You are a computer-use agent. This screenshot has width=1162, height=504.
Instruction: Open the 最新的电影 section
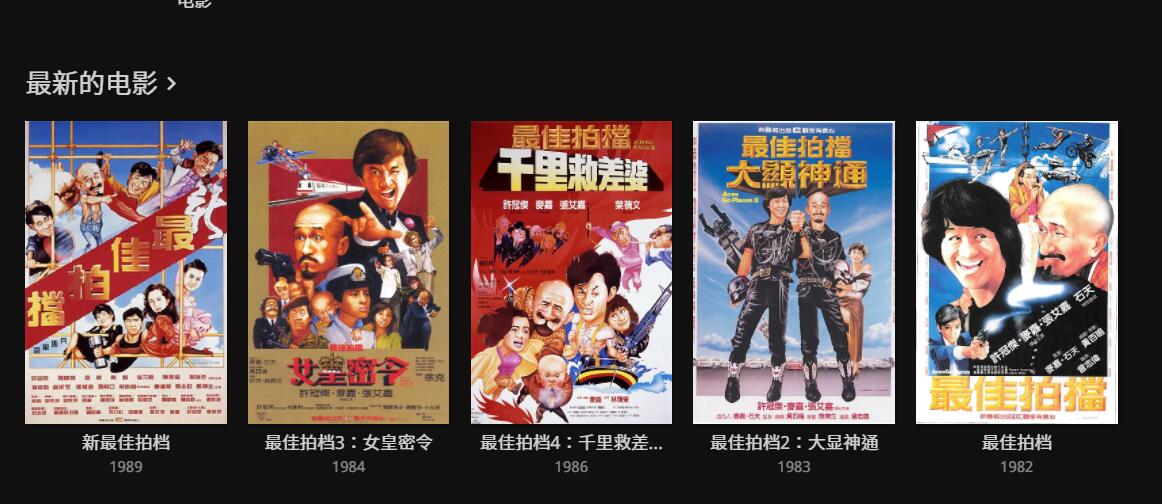pyautogui.click(x=100, y=84)
